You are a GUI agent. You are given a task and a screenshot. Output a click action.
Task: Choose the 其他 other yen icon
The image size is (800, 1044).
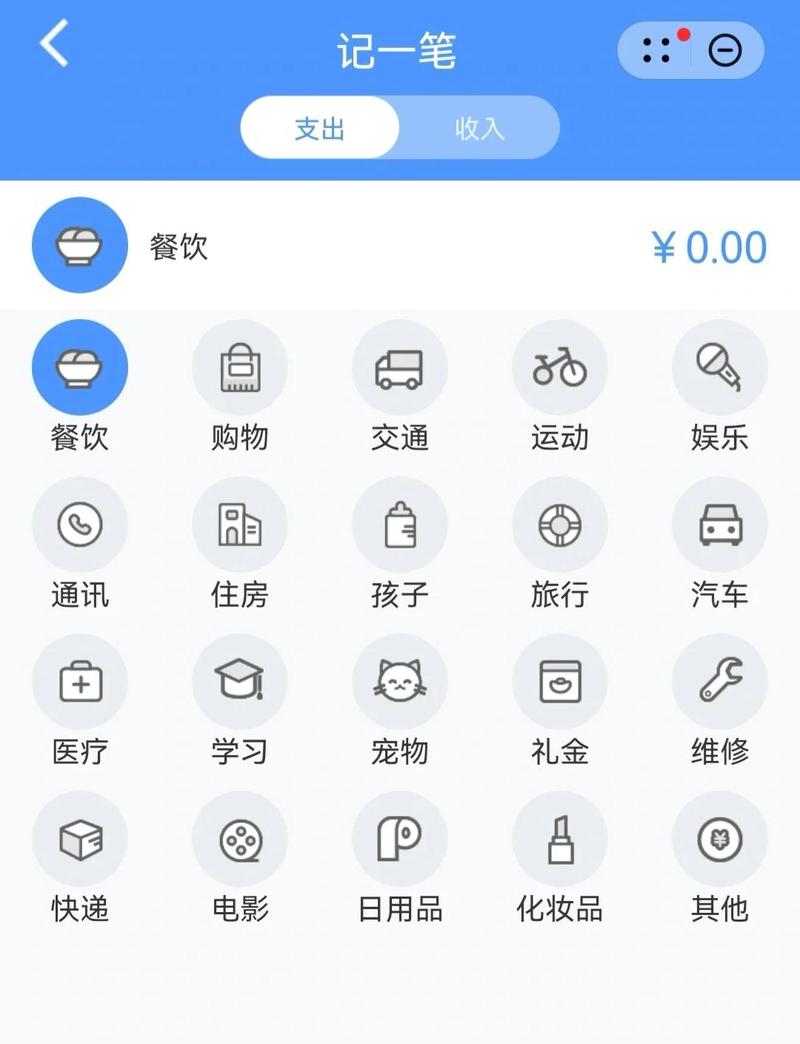point(719,838)
